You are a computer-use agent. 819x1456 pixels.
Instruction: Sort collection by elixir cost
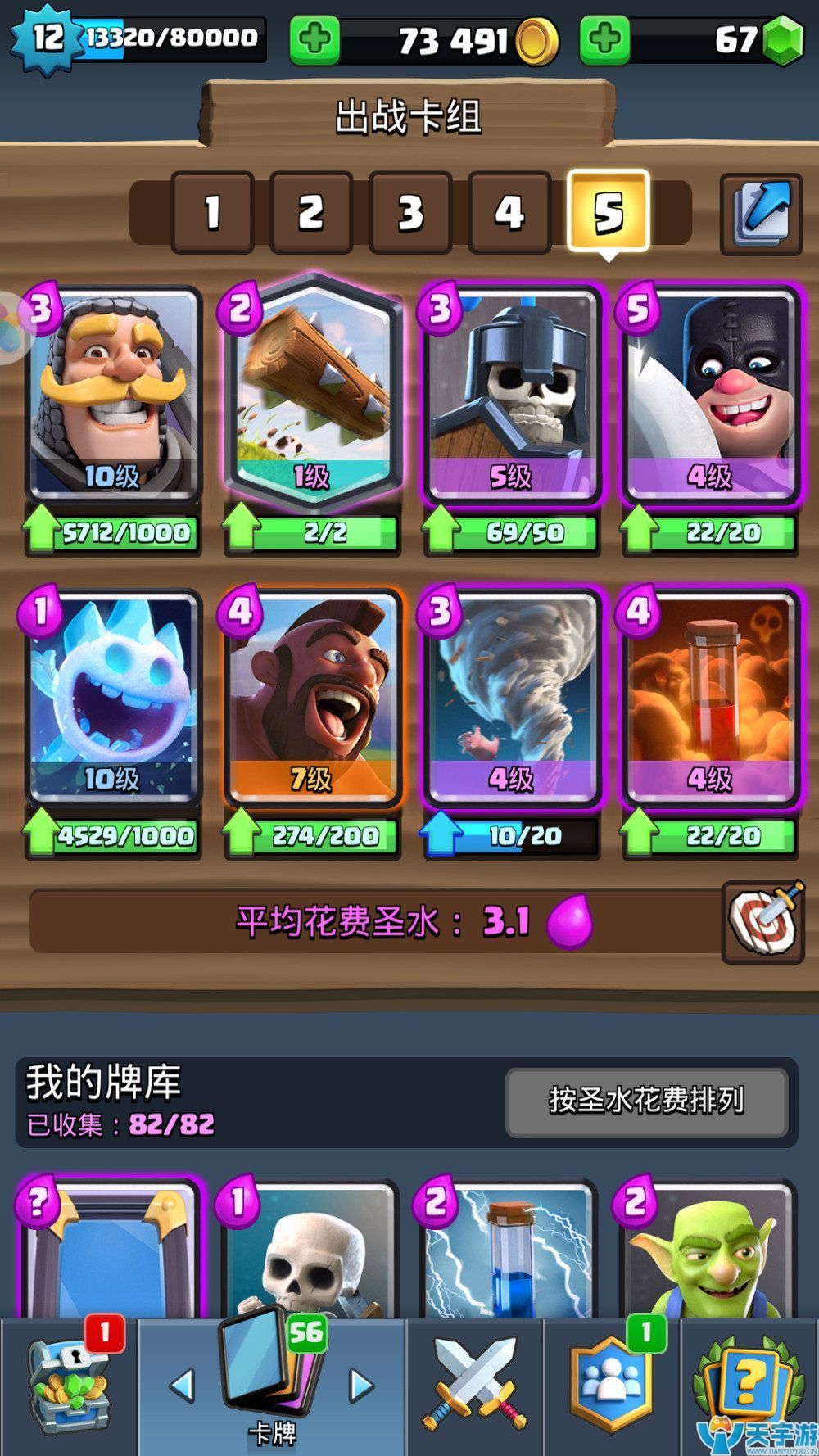[646, 1100]
